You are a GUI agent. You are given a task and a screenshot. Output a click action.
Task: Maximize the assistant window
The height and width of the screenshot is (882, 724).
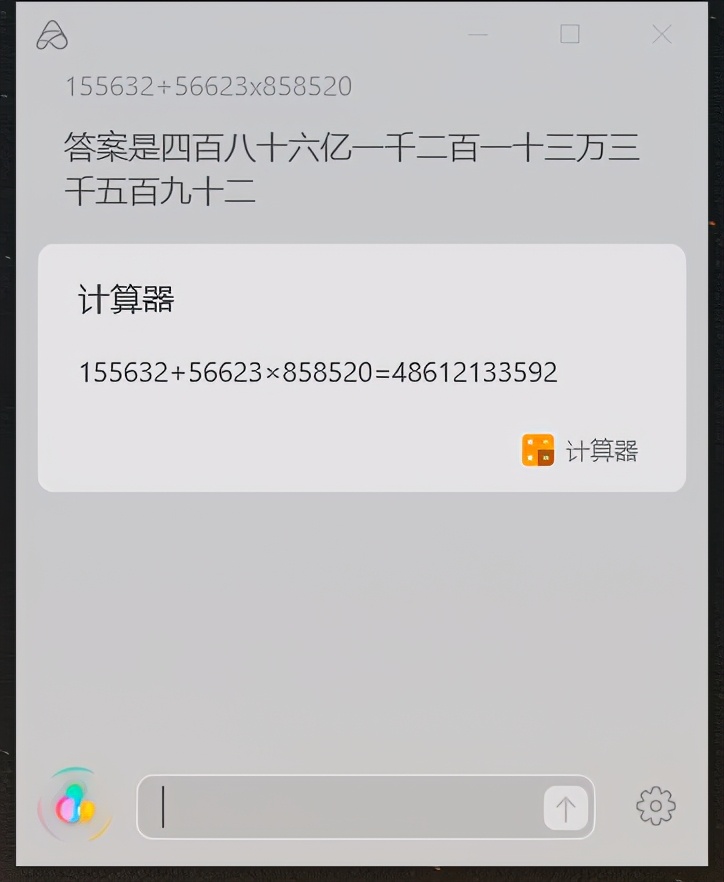(570, 35)
